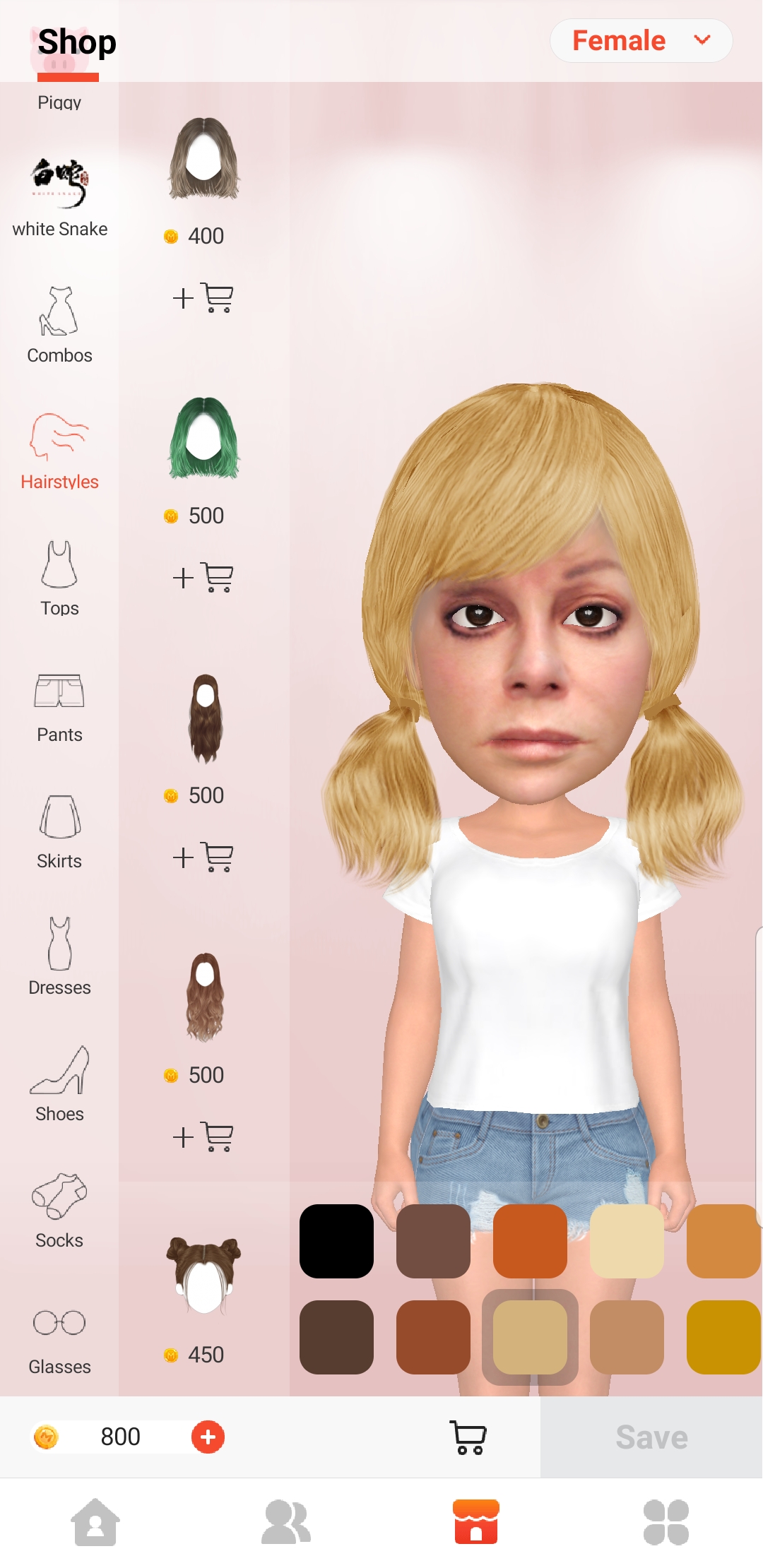Browse the Glasses category

tap(59, 1336)
